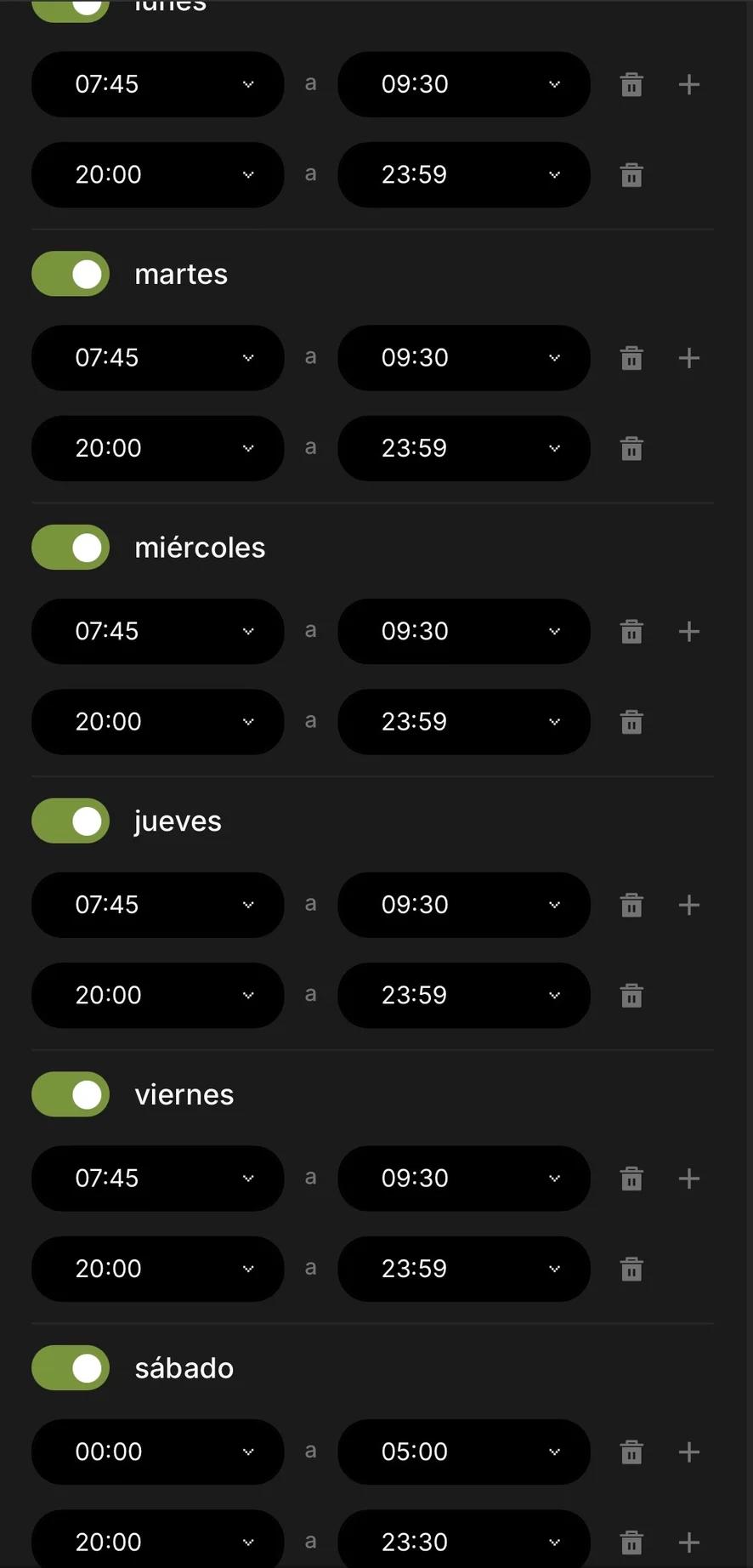Add a new time slot for martes
This screenshot has width=753, height=1568.
coord(689,357)
